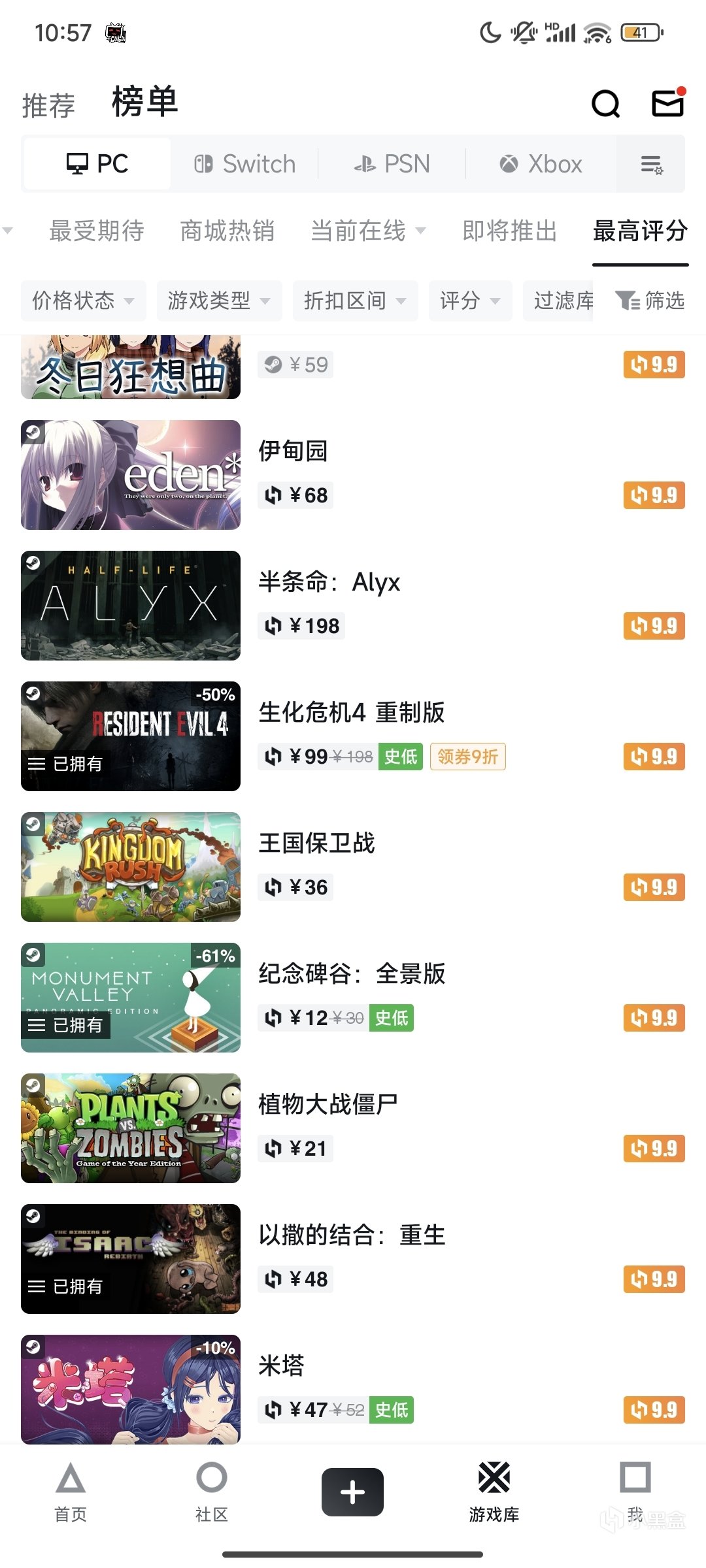The width and height of the screenshot is (706, 1568).
Task: Open the 游戏类型 dropdown
Action: pos(218,301)
